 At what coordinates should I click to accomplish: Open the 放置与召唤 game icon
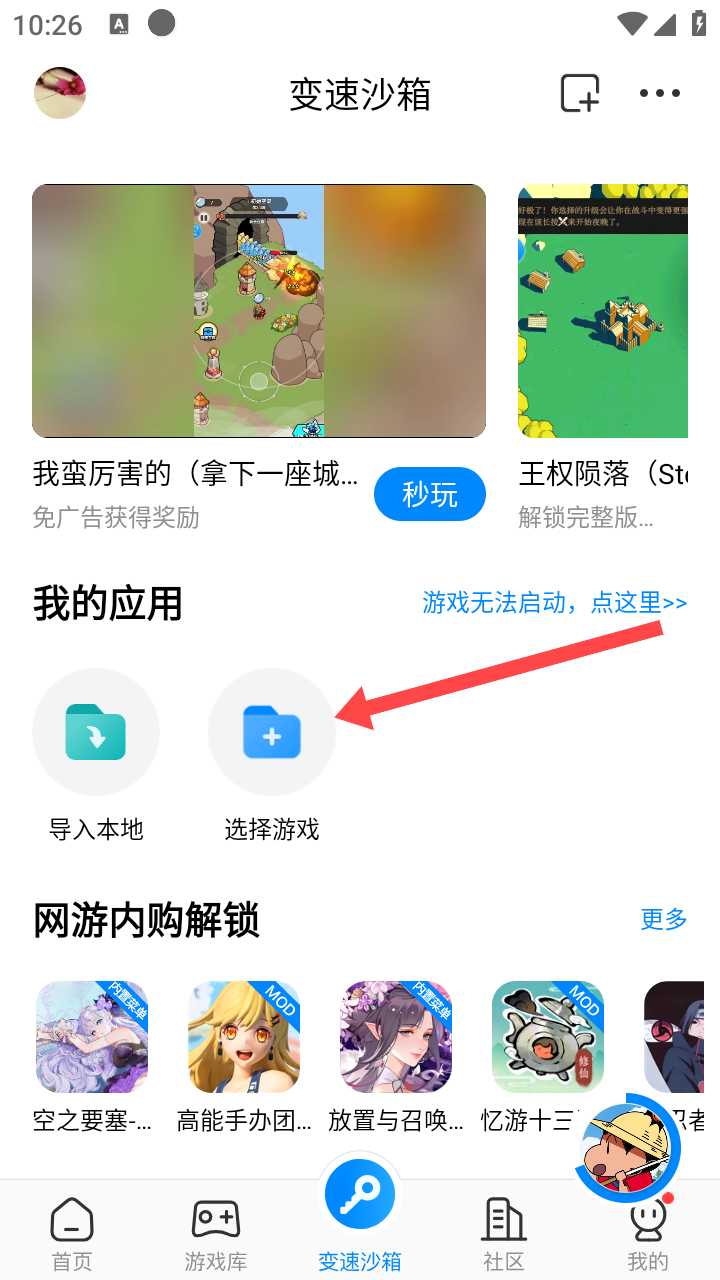pyautogui.click(x=396, y=1036)
